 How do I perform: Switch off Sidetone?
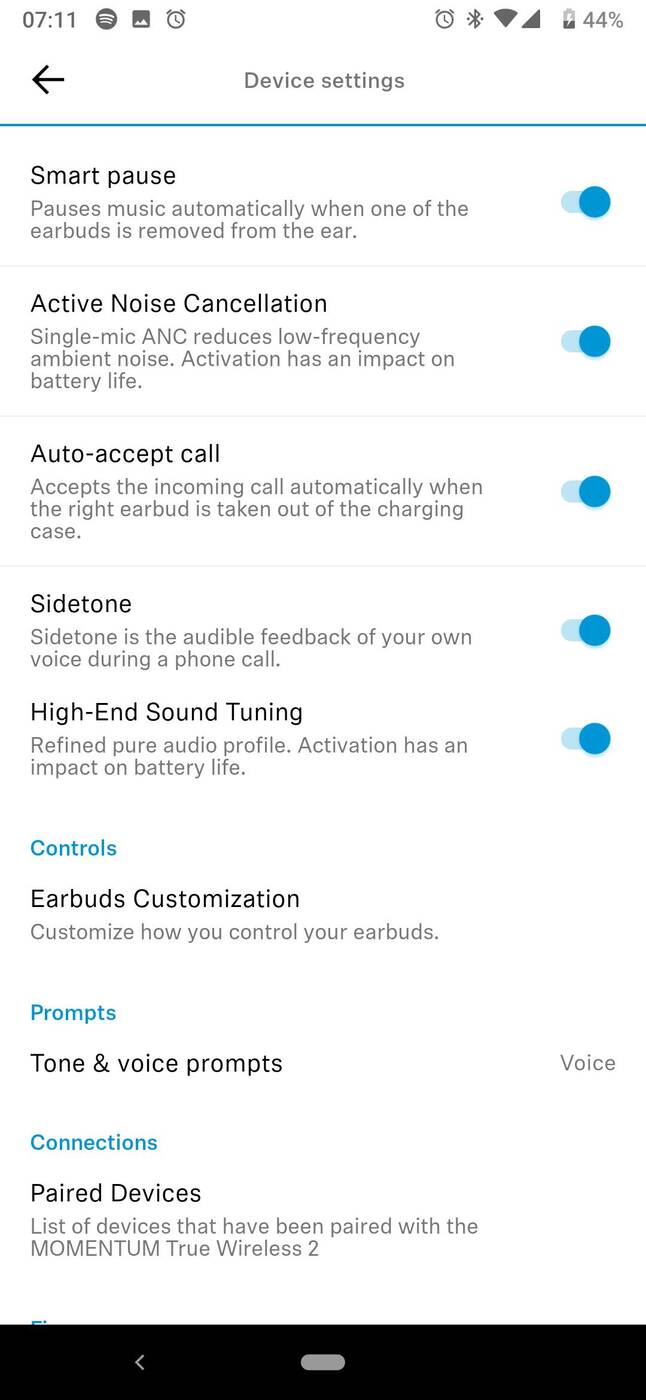click(586, 630)
